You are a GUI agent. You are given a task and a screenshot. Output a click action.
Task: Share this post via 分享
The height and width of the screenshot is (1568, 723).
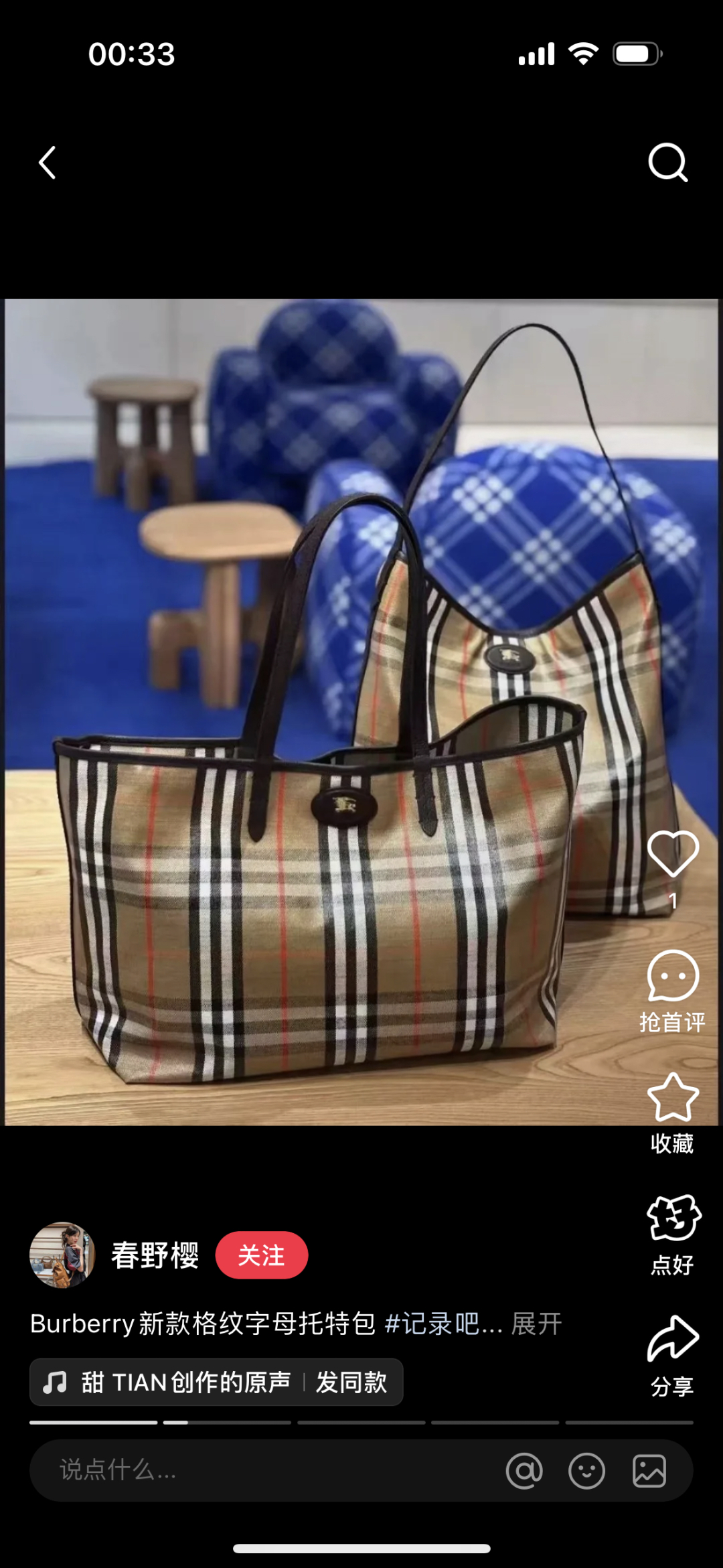(672, 1340)
